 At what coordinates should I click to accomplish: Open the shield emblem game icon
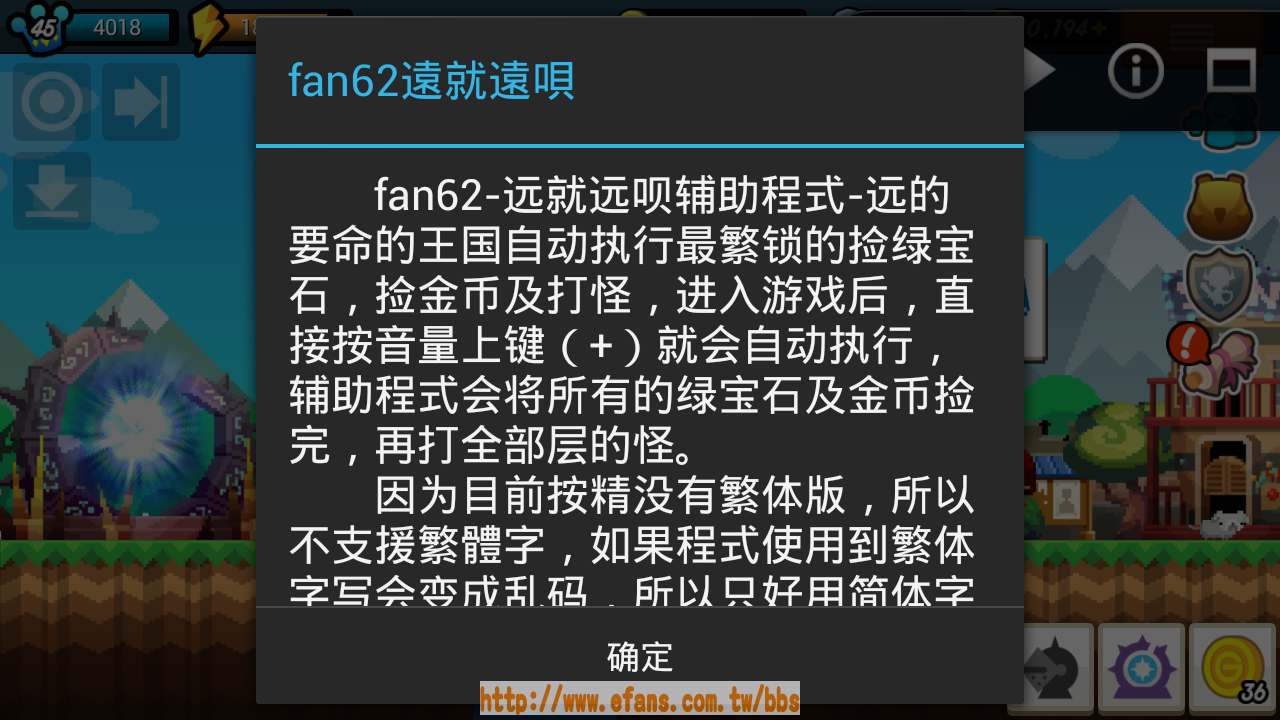pos(1219,284)
